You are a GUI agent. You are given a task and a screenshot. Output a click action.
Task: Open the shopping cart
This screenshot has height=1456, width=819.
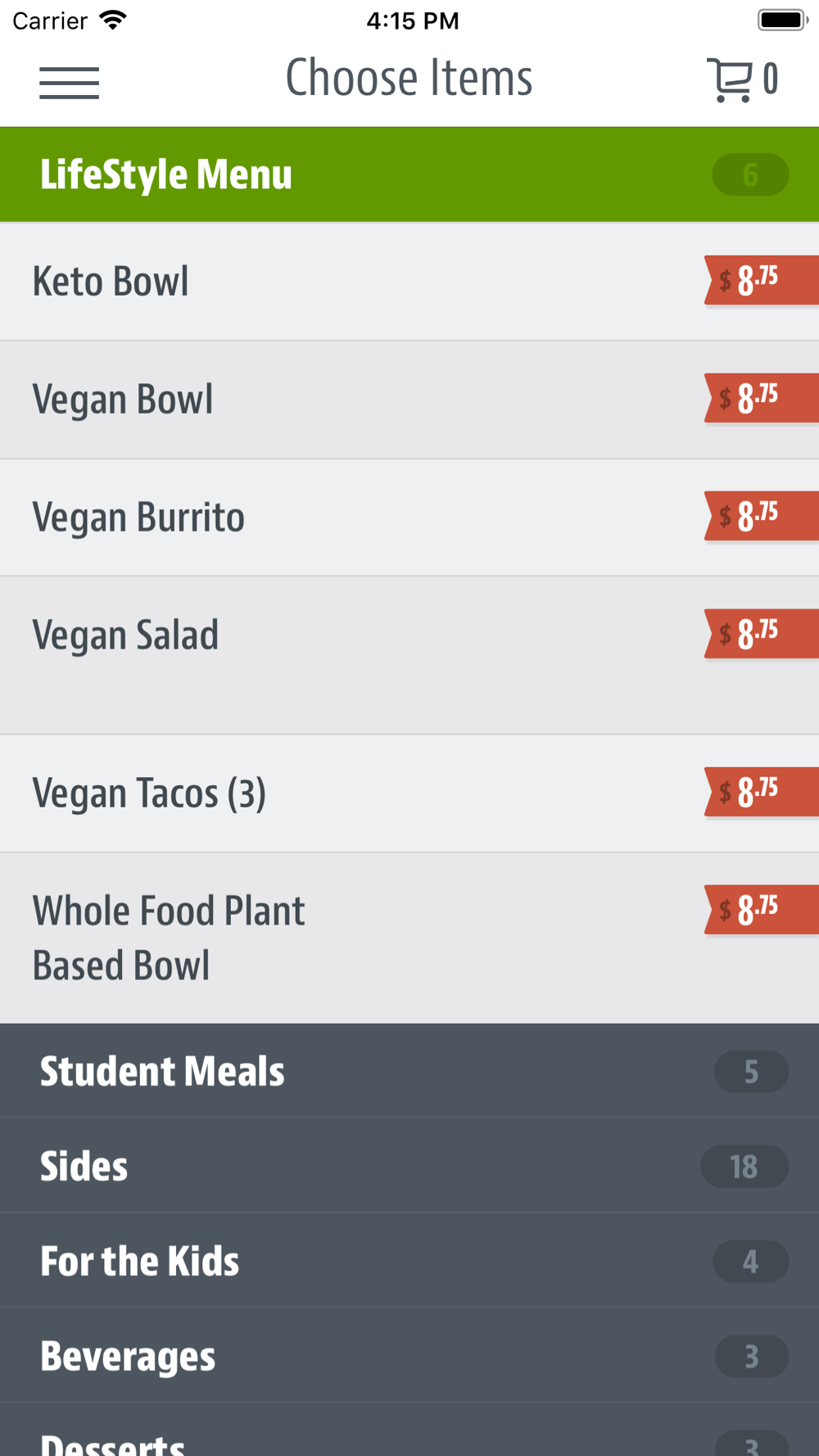pos(742,79)
